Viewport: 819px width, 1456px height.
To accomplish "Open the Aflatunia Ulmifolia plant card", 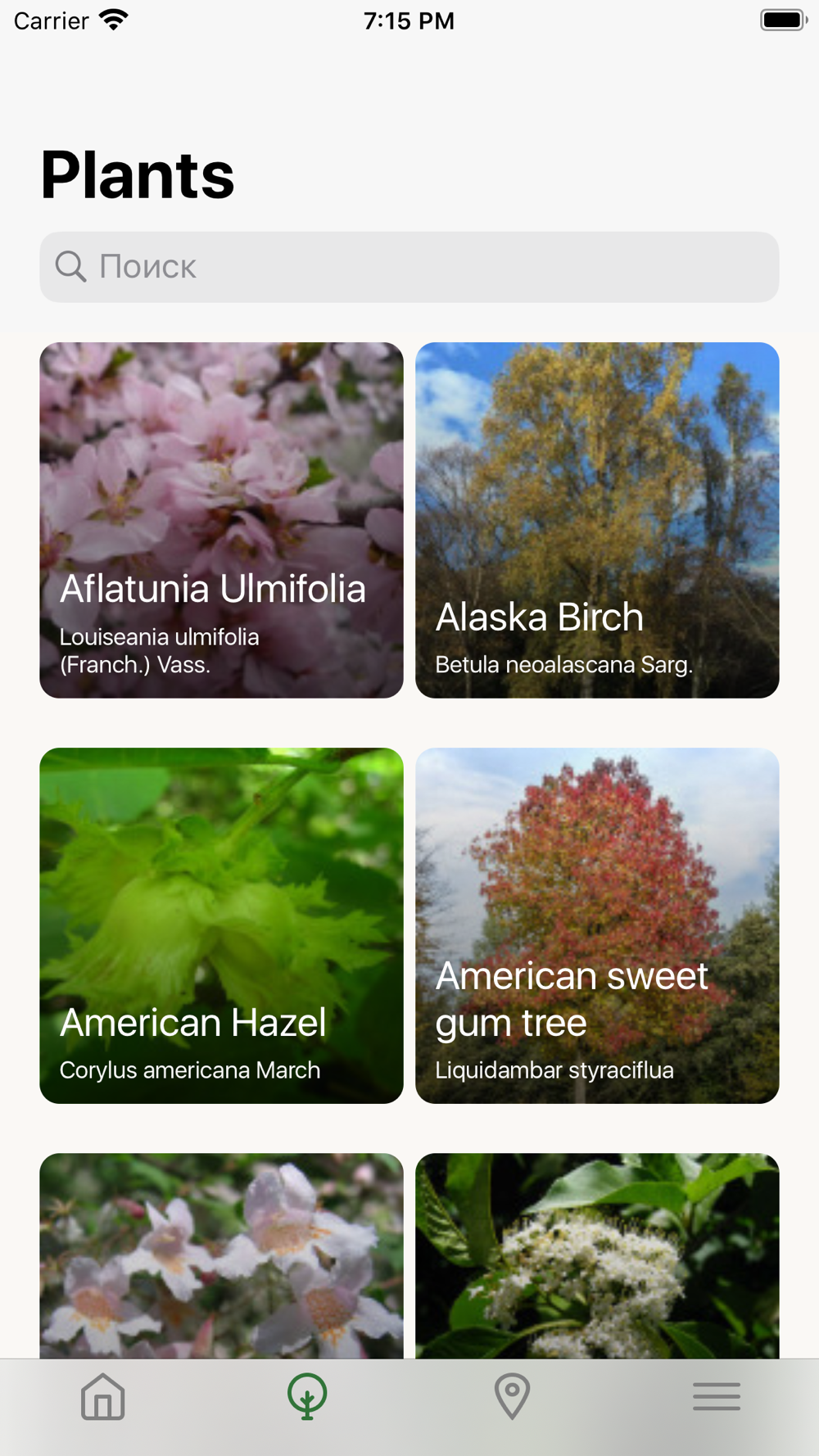I will pyautogui.click(x=221, y=520).
